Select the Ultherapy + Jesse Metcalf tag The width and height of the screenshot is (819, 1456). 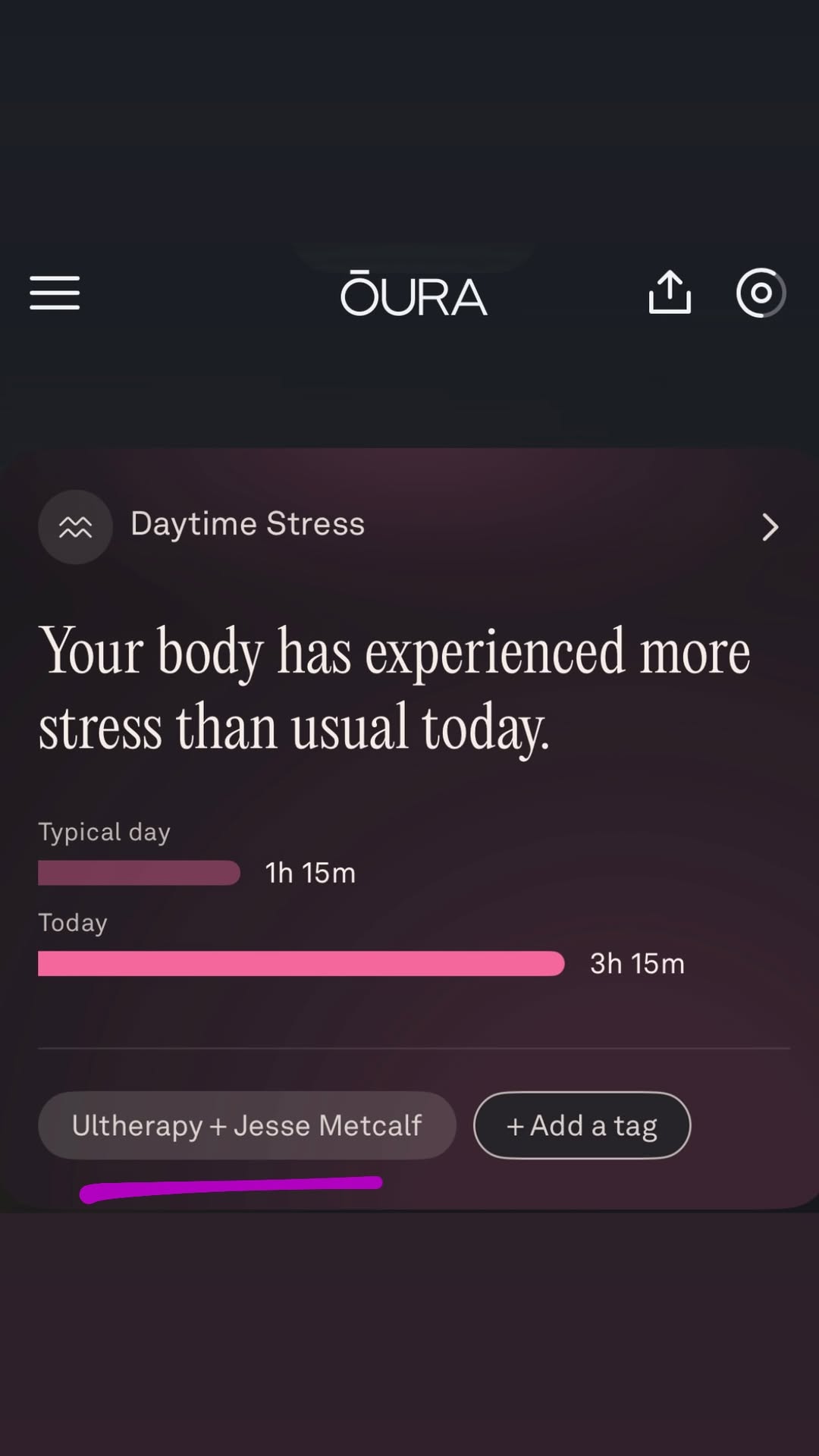(247, 1125)
